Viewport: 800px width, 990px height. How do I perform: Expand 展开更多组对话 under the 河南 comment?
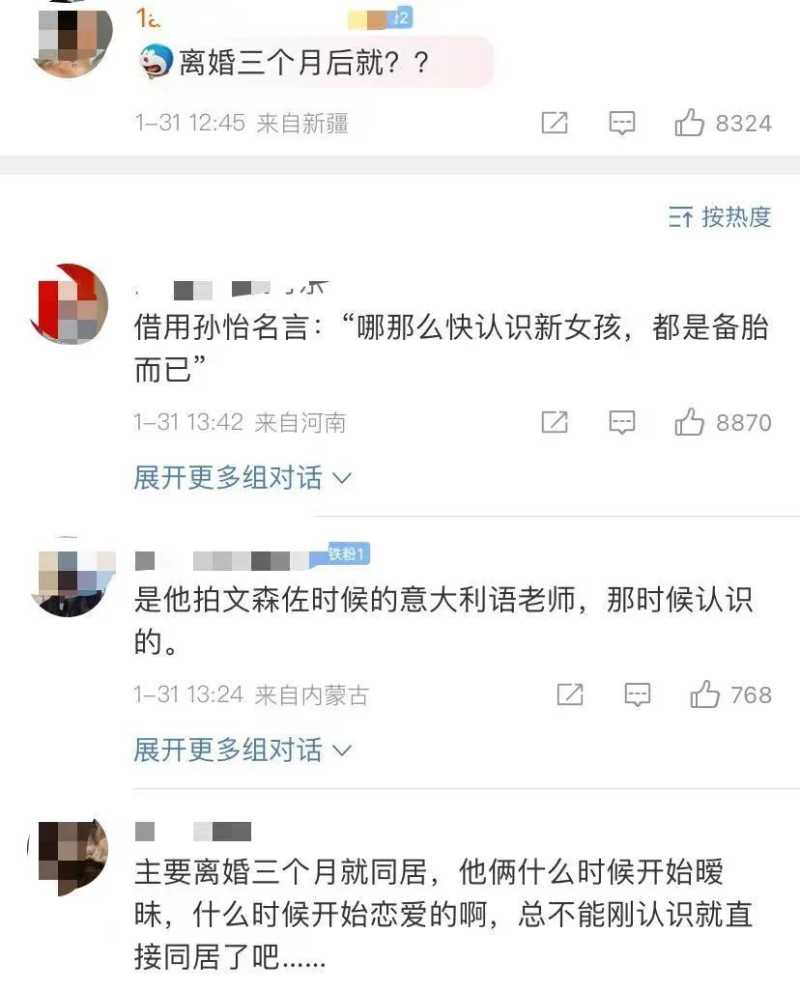(x=242, y=478)
